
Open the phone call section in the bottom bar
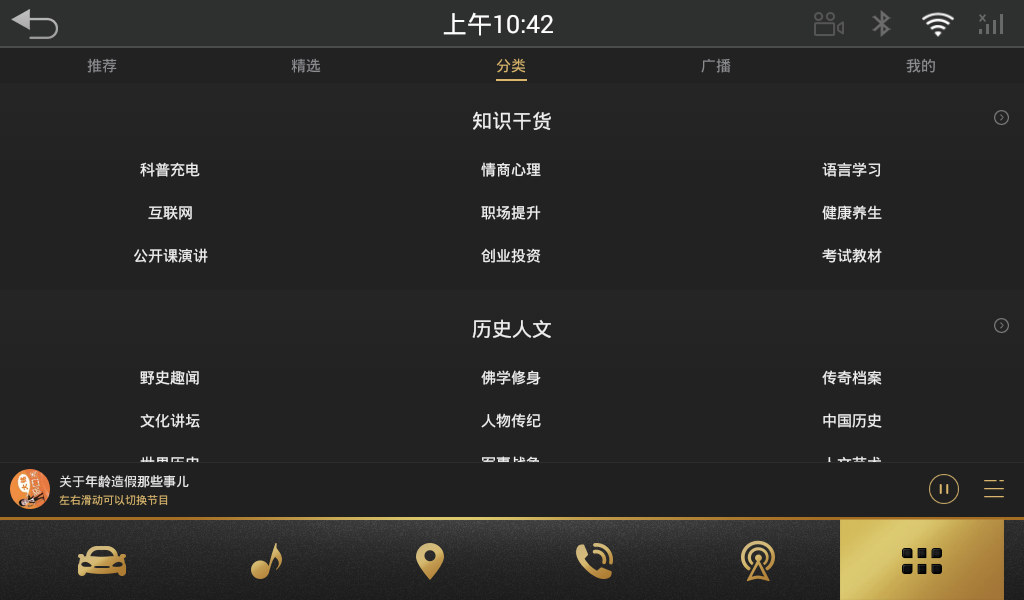click(x=594, y=561)
